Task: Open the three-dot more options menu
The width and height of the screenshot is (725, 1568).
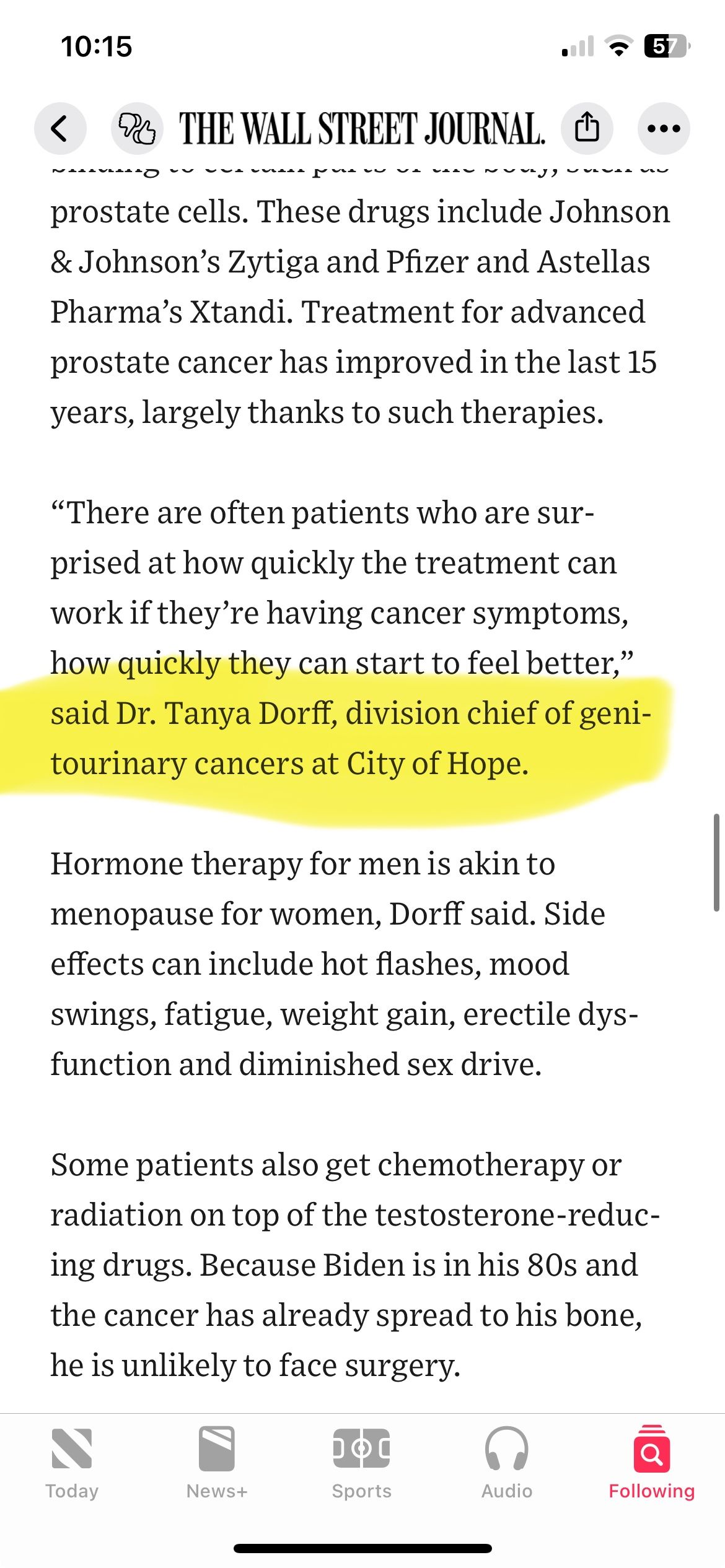Action: 664,128
